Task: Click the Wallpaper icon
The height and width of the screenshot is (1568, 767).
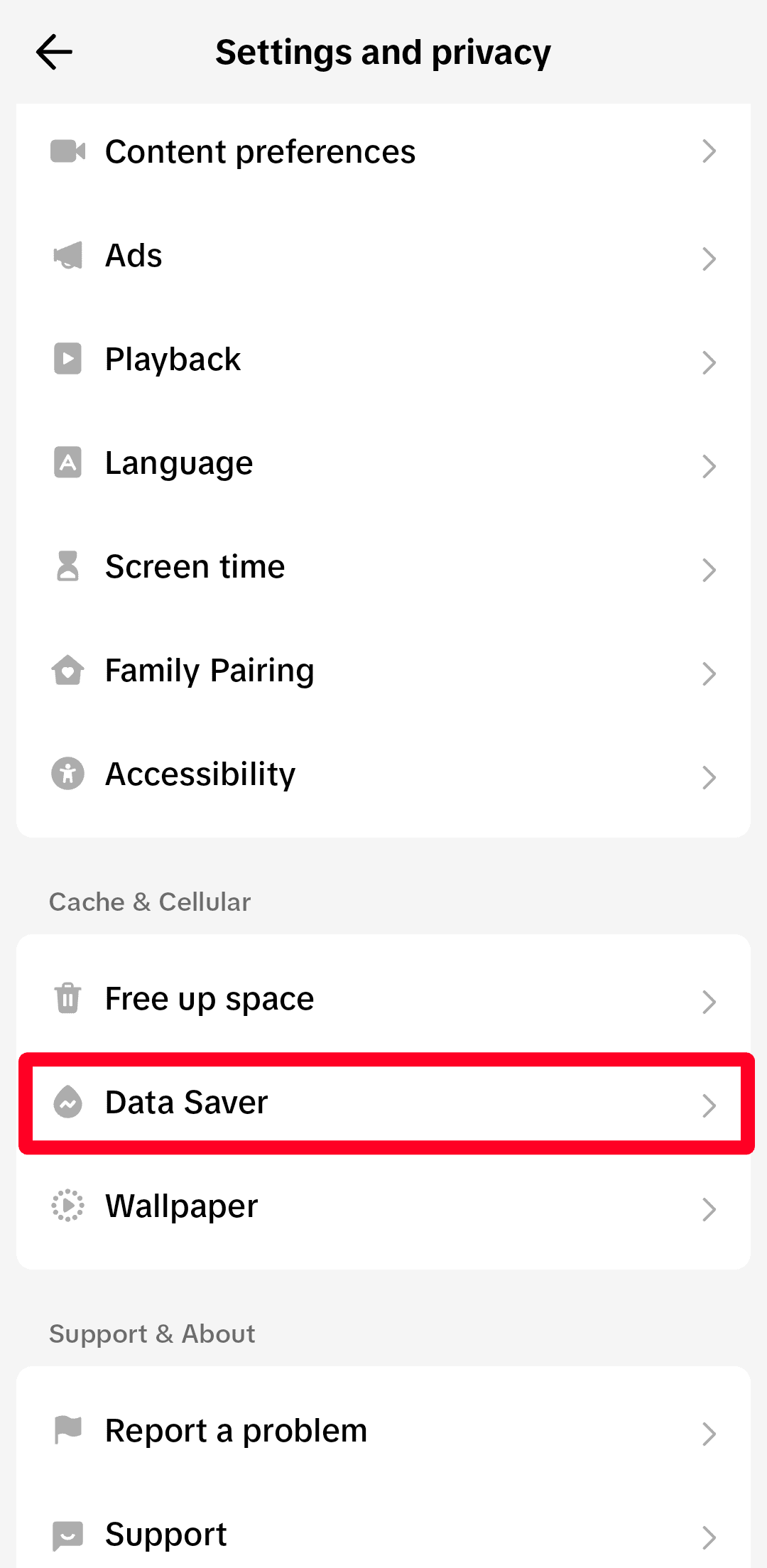Action: [x=67, y=1206]
